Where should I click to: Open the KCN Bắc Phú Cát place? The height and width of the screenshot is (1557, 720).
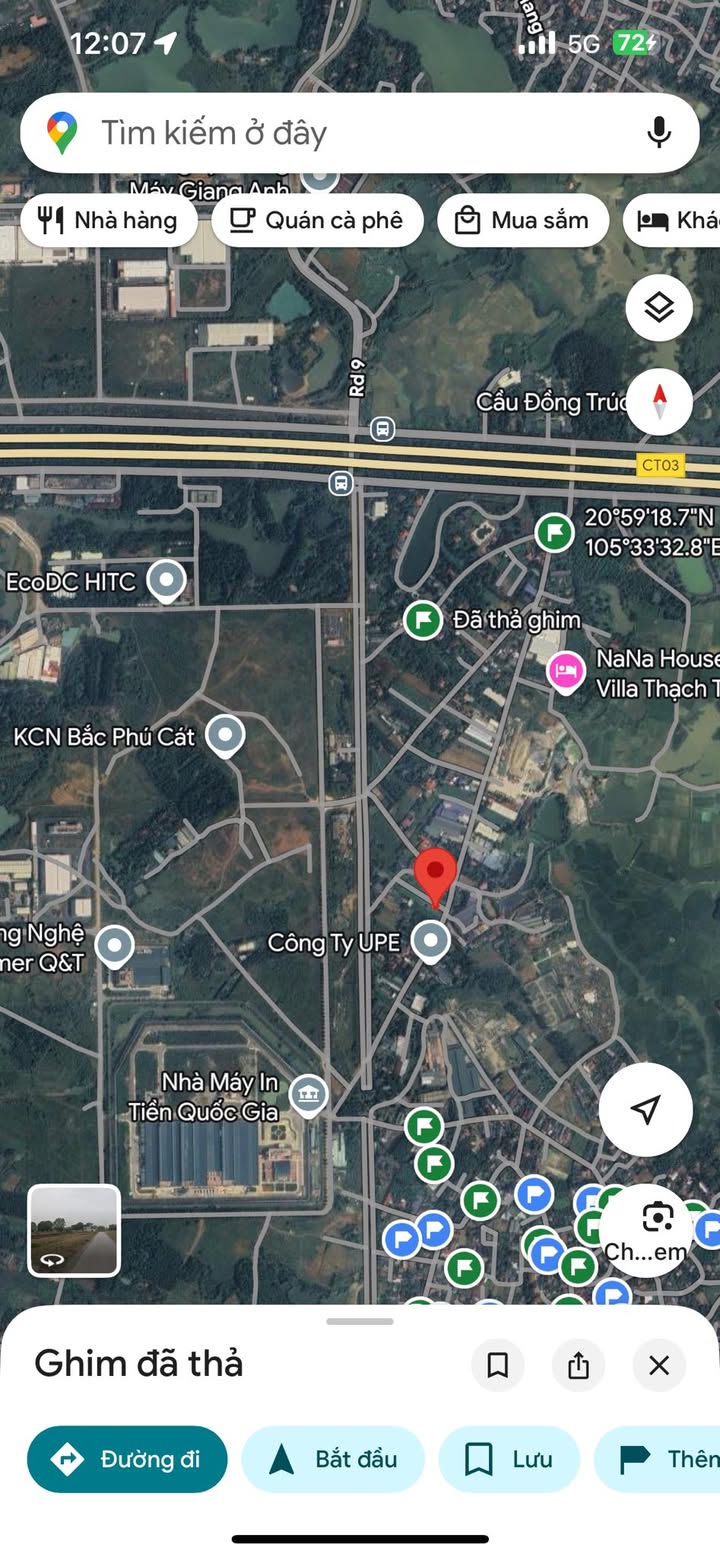coord(225,736)
